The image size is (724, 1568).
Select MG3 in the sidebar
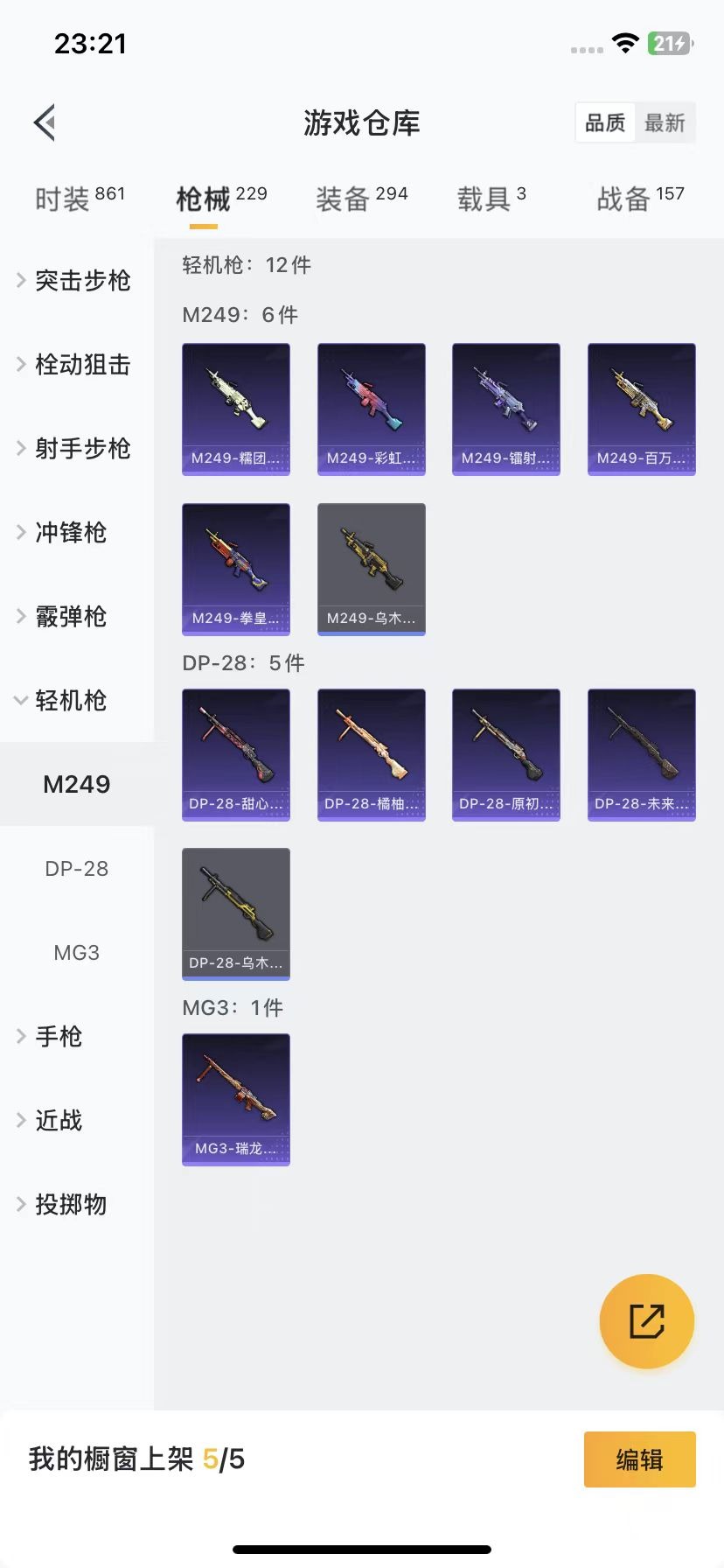tap(77, 952)
